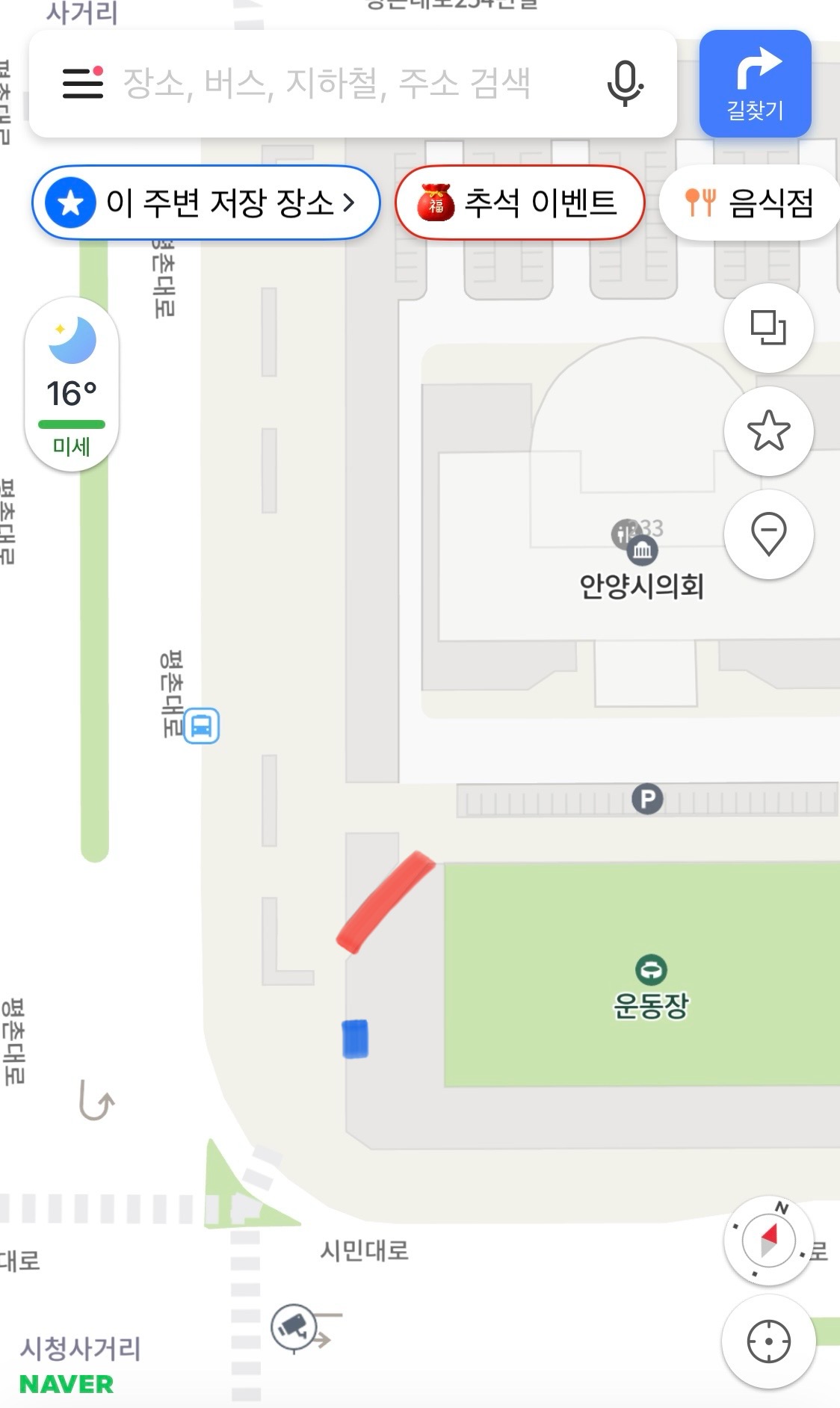Open the weather and fine dust widget
This screenshot has height=1408, width=840.
72,384
